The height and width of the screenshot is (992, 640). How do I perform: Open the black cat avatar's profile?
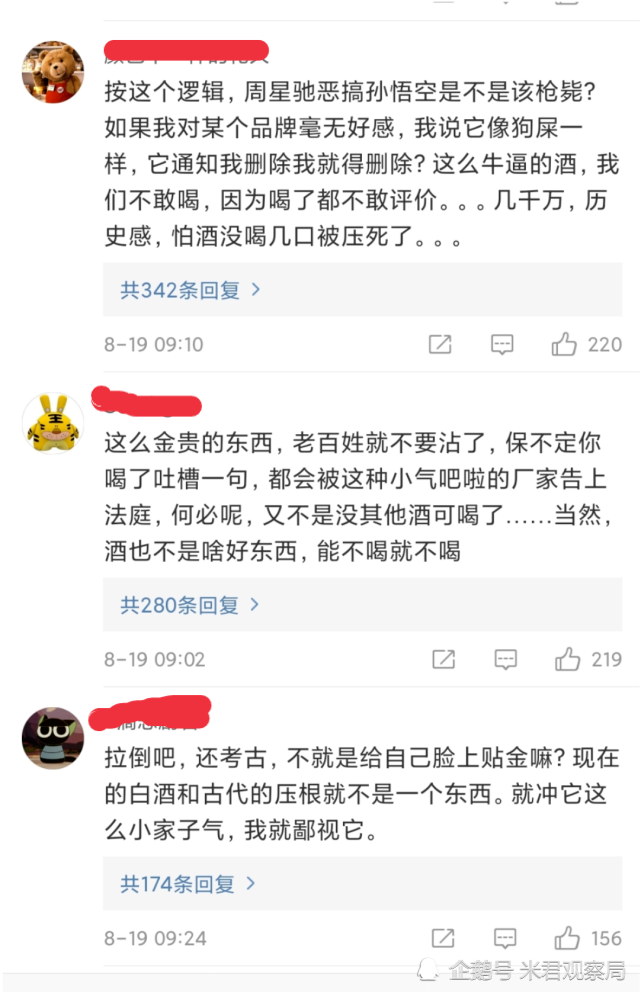pyautogui.click(x=52, y=737)
